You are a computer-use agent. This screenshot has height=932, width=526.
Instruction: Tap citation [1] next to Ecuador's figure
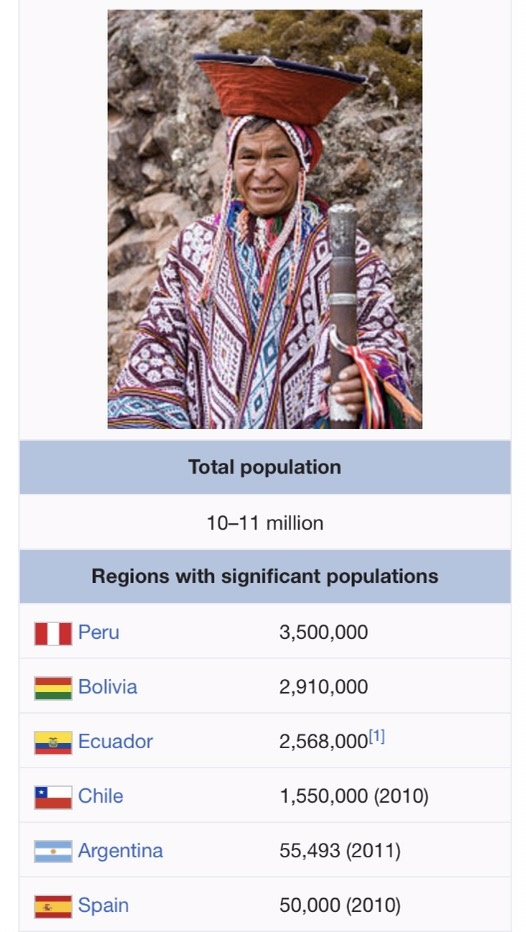click(377, 737)
